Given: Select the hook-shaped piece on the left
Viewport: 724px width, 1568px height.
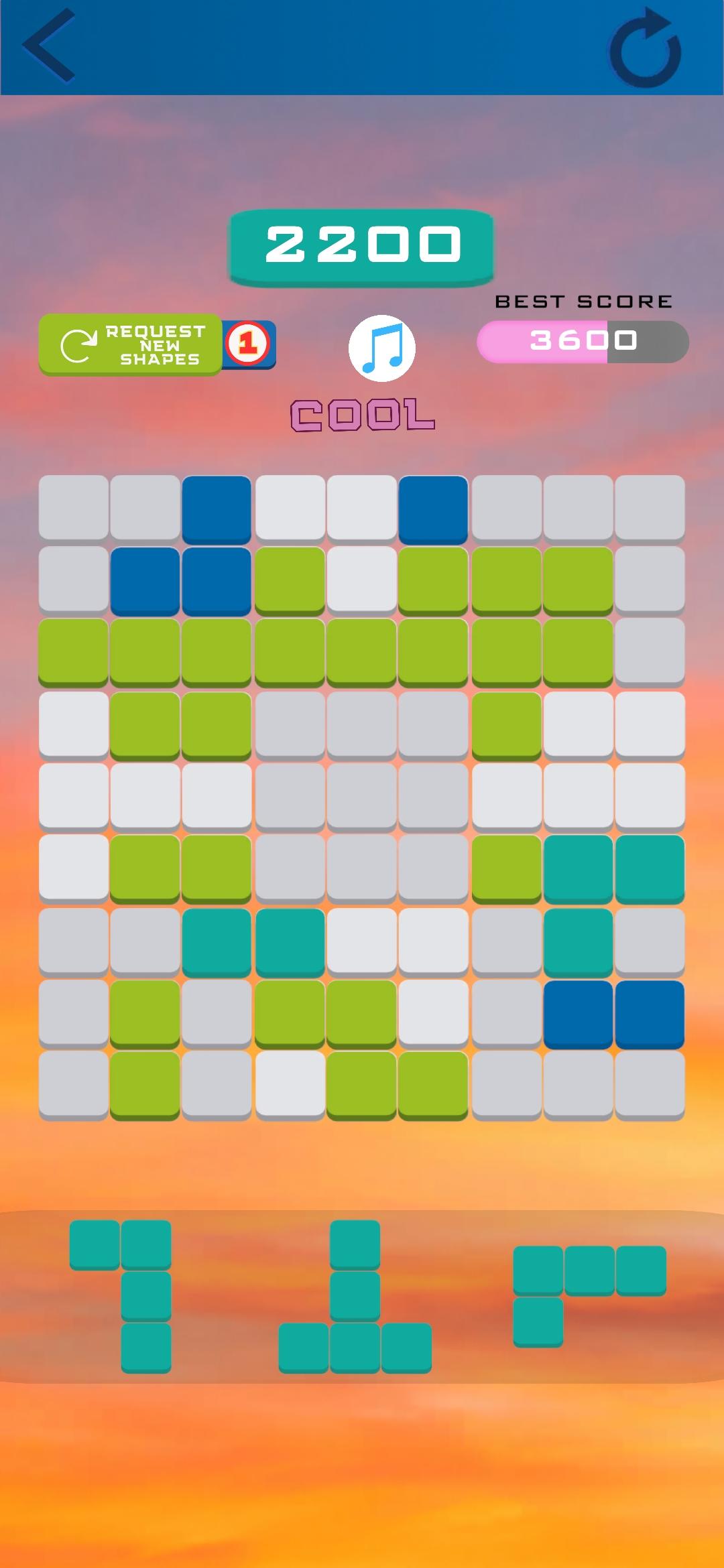Looking at the screenshot, I should [121, 1296].
